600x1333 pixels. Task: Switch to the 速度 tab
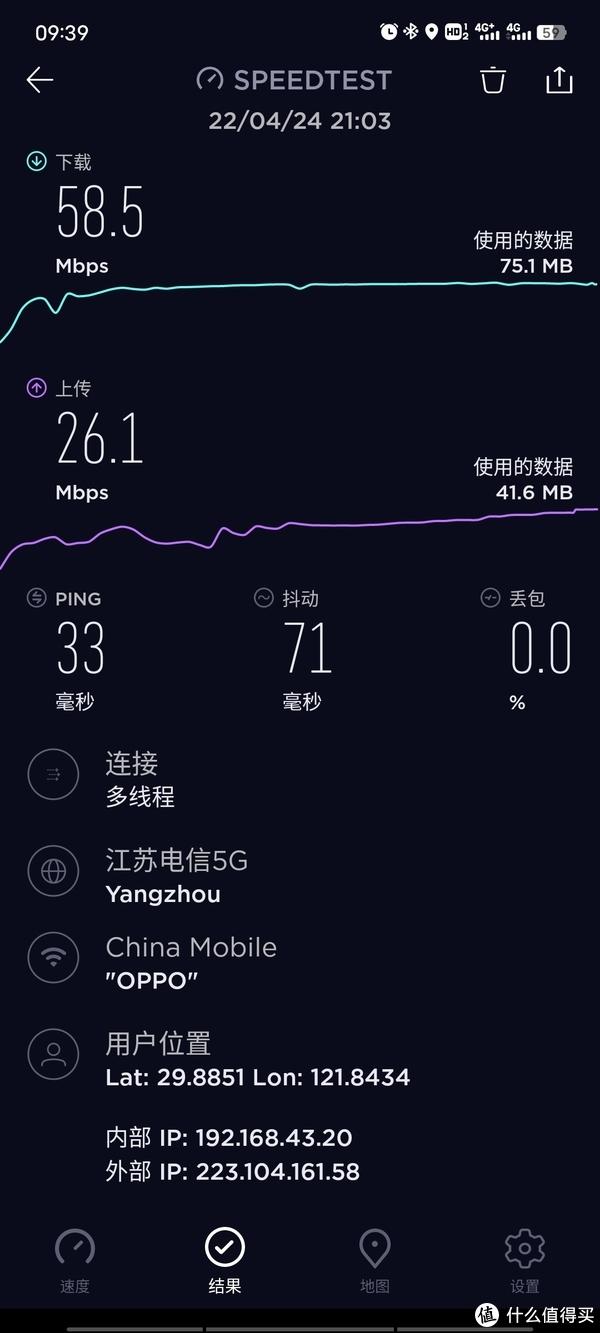pos(75,1261)
